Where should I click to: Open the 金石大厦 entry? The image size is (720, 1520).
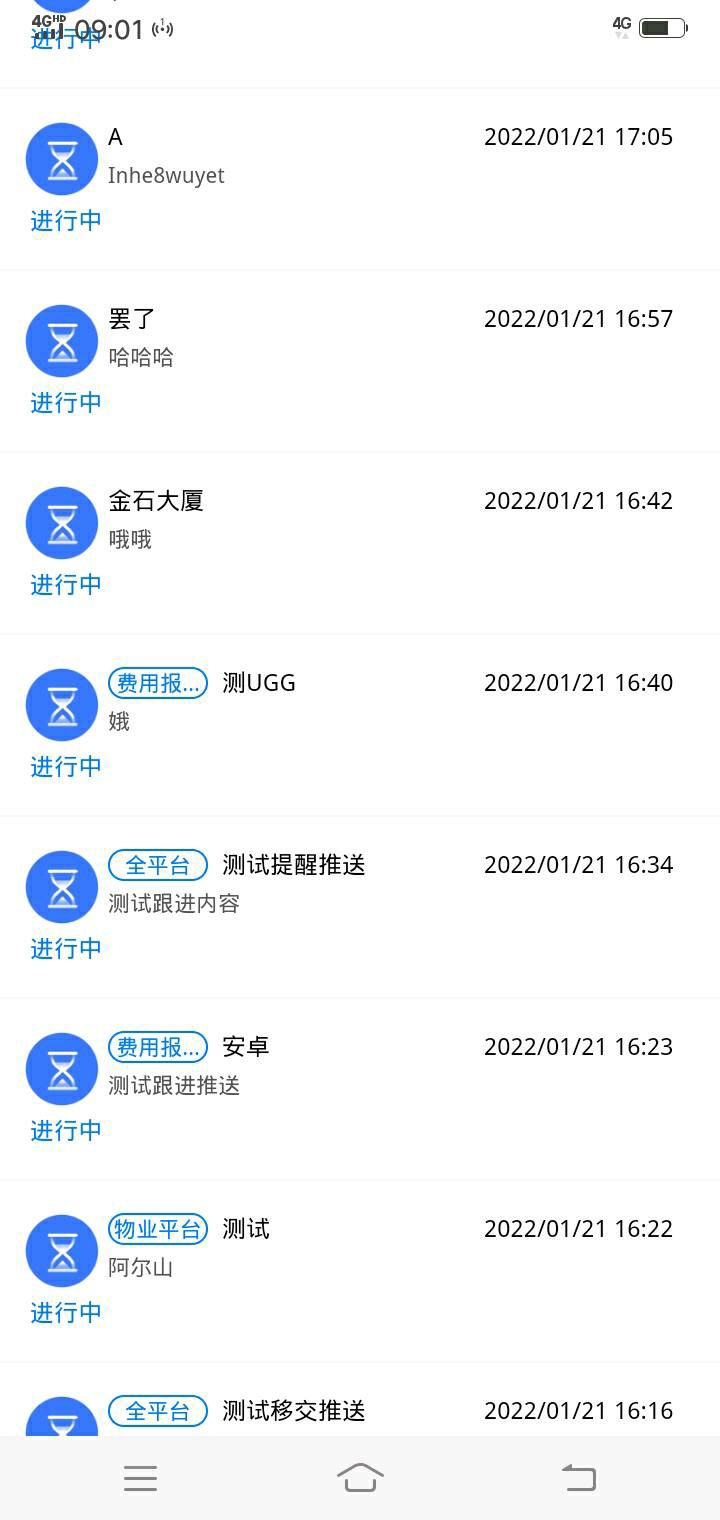click(360, 543)
